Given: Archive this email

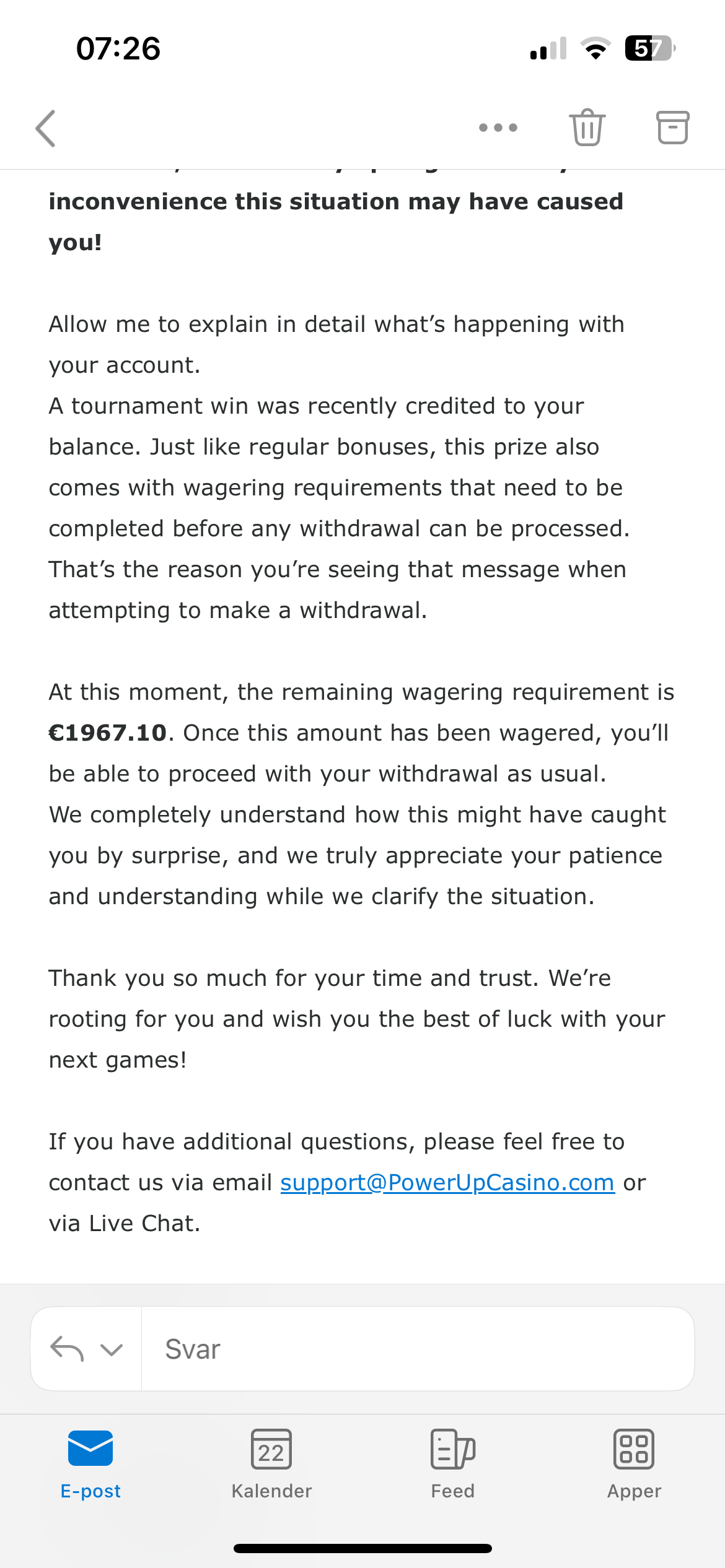Looking at the screenshot, I should tap(672, 128).
